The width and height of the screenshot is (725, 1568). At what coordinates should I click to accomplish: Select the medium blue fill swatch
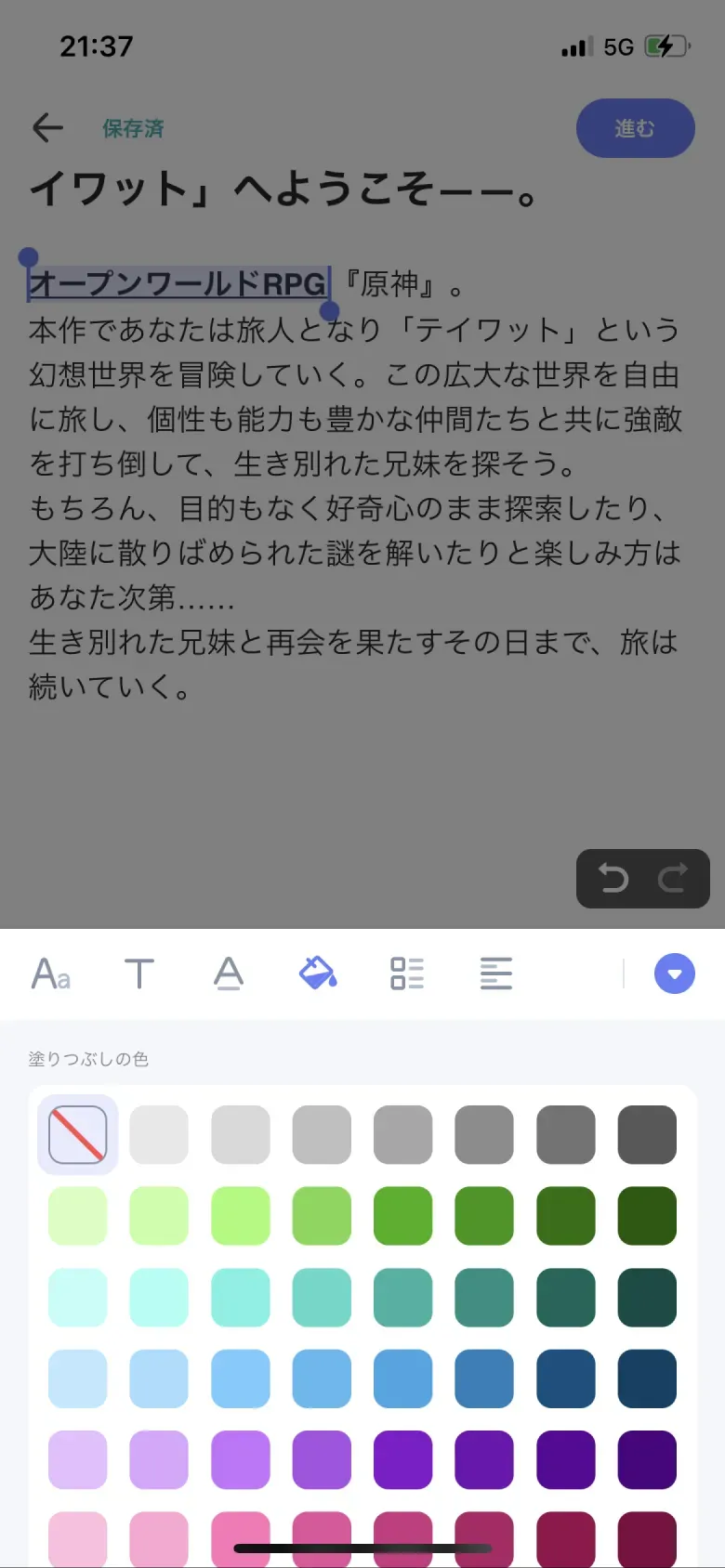point(402,1379)
